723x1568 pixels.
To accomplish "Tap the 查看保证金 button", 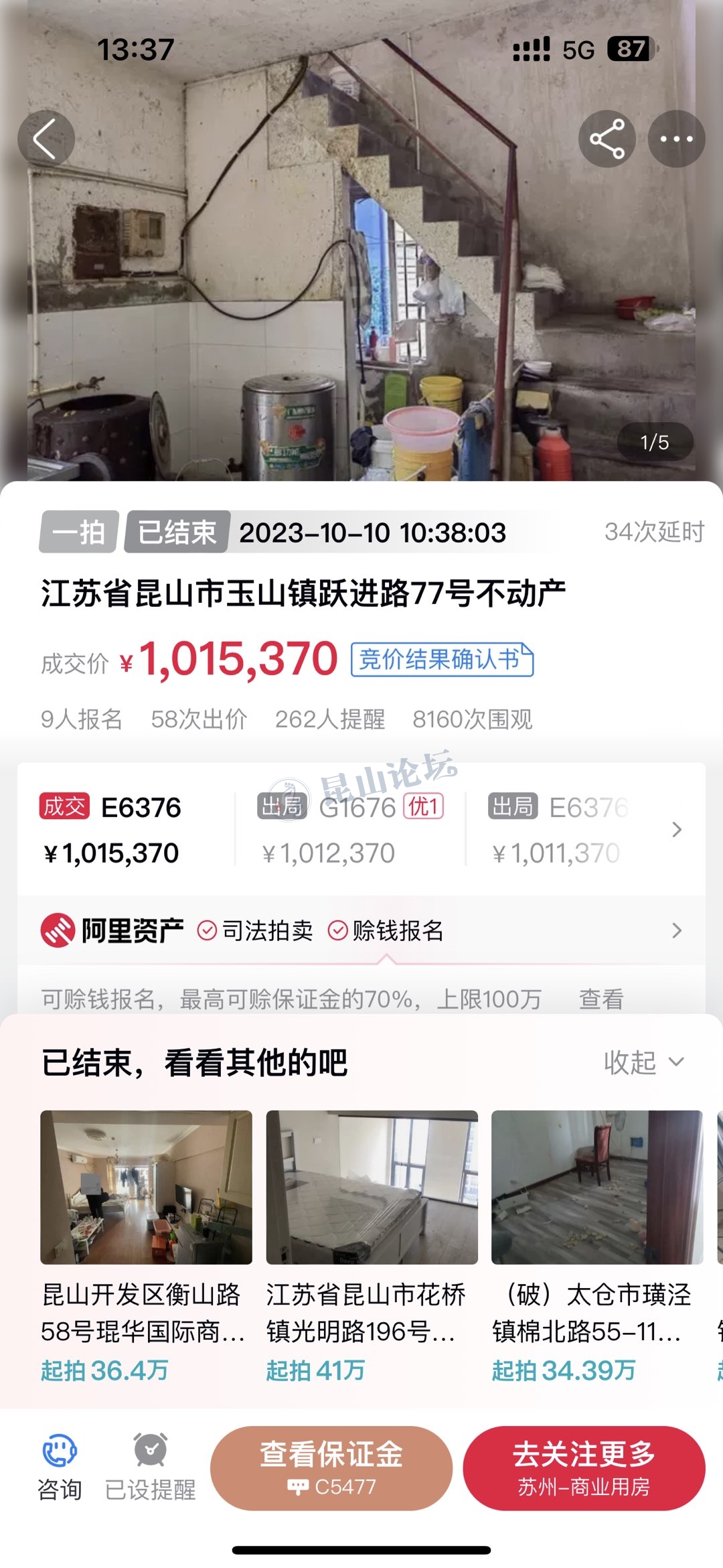I will click(x=331, y=1468).
